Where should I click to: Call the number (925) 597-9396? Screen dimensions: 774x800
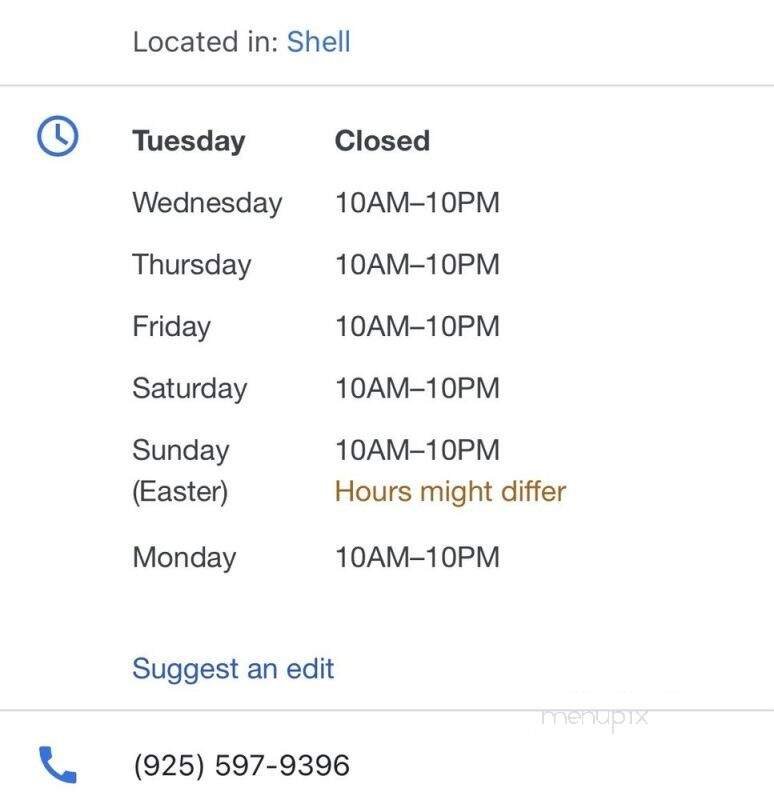click(241, 766)
